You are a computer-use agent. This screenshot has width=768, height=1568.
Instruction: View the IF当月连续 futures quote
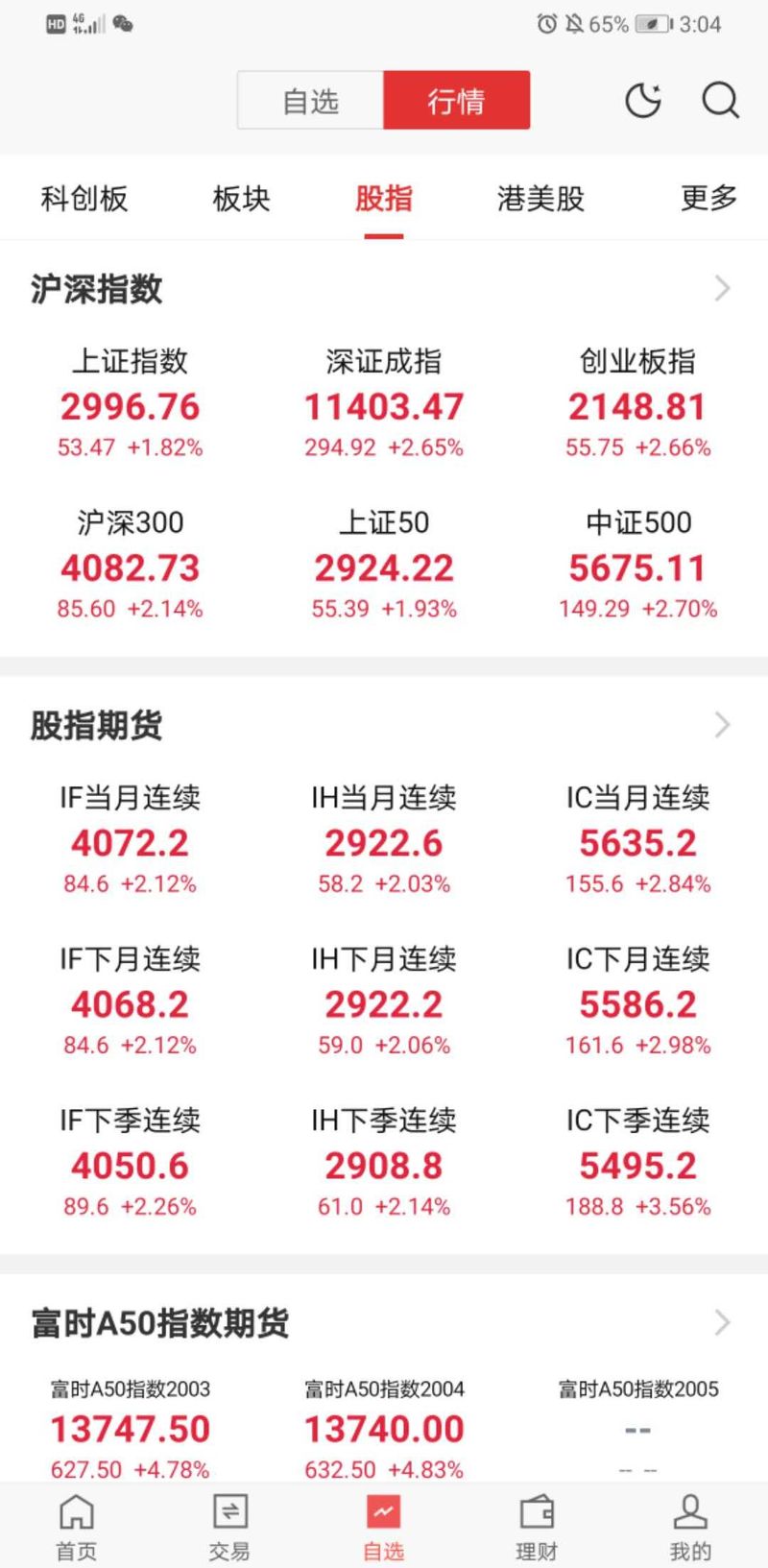tap(131, 839)
